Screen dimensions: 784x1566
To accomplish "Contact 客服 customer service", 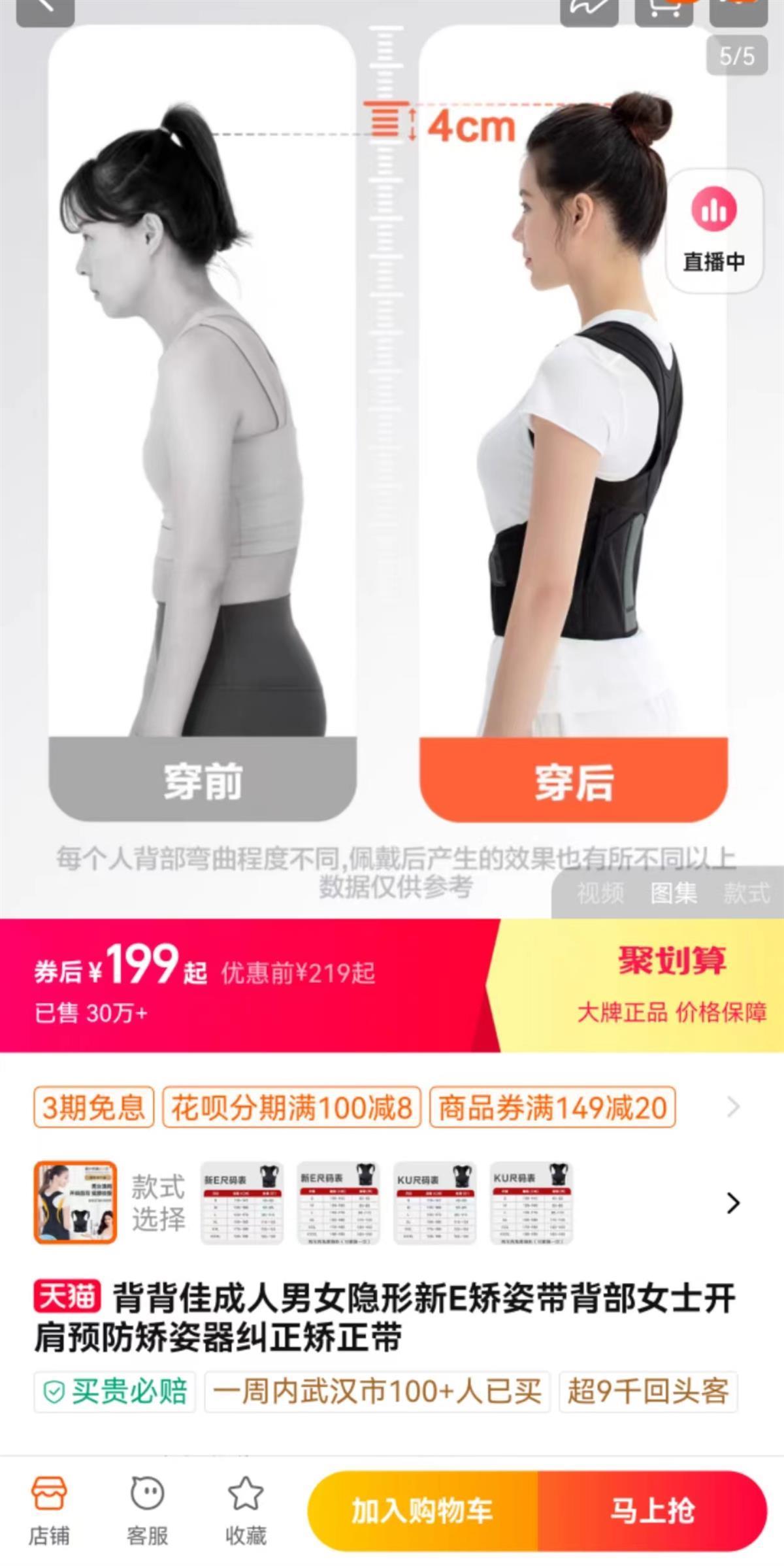I will point(147,1511).
